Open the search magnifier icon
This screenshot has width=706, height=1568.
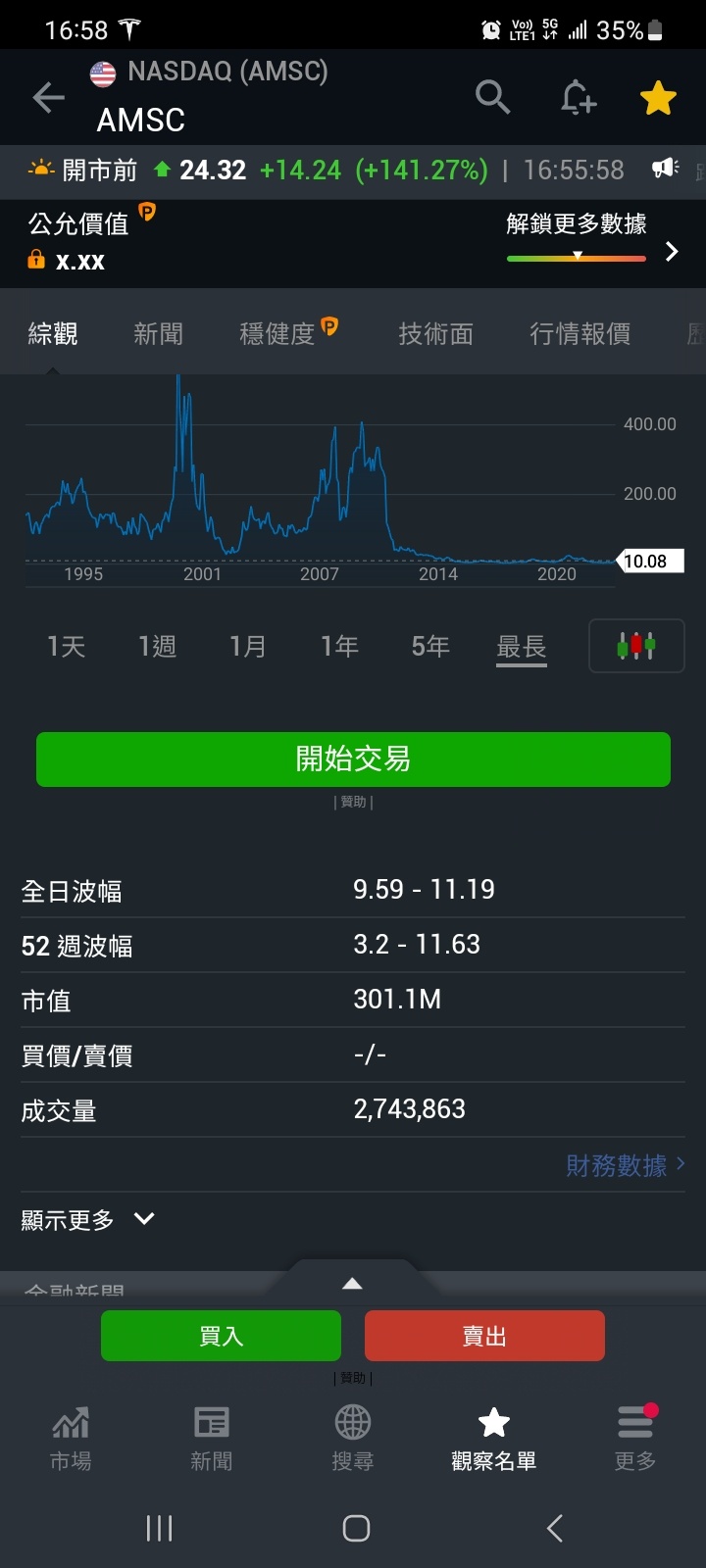point(492,97)
